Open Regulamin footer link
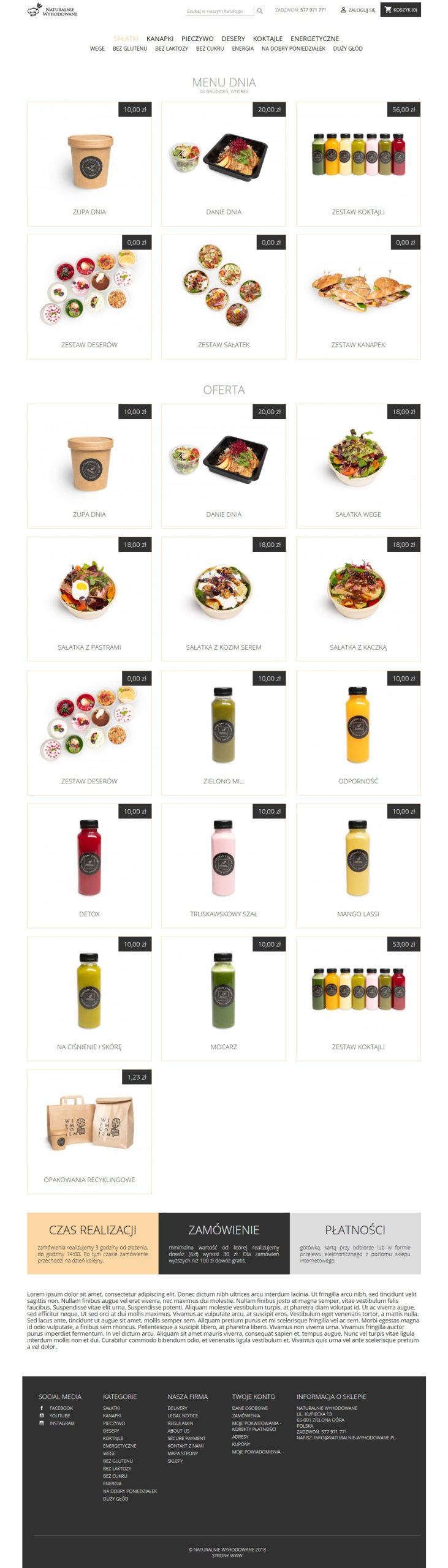This screenshot has height=1568, width=448. pos(180,1423)
